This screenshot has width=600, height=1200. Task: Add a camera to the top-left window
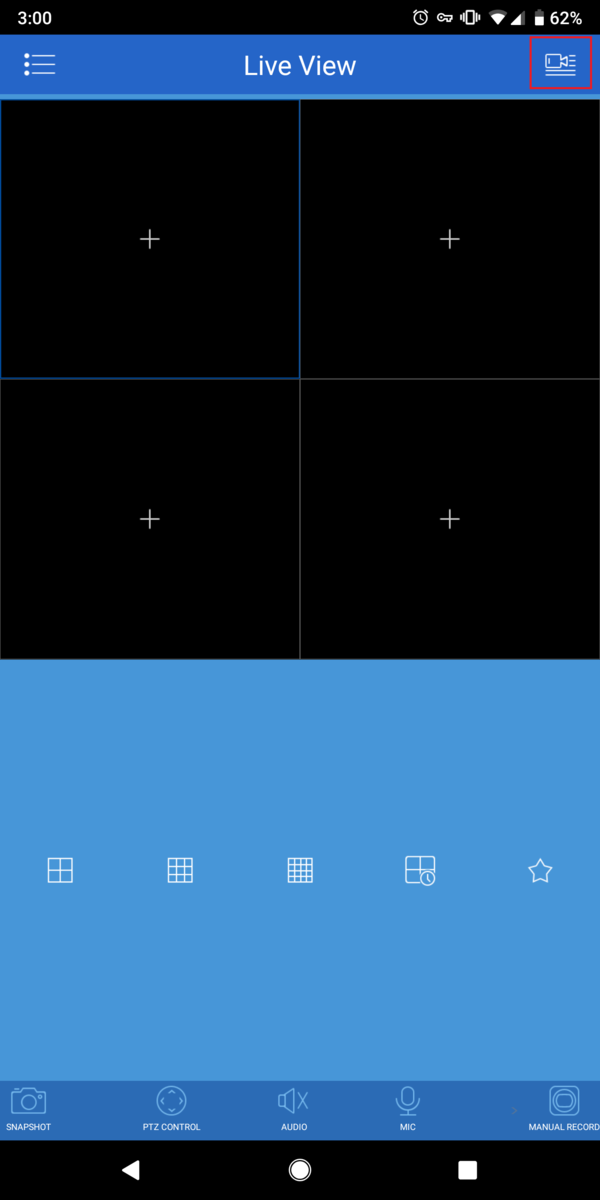[x=150, y=239]
